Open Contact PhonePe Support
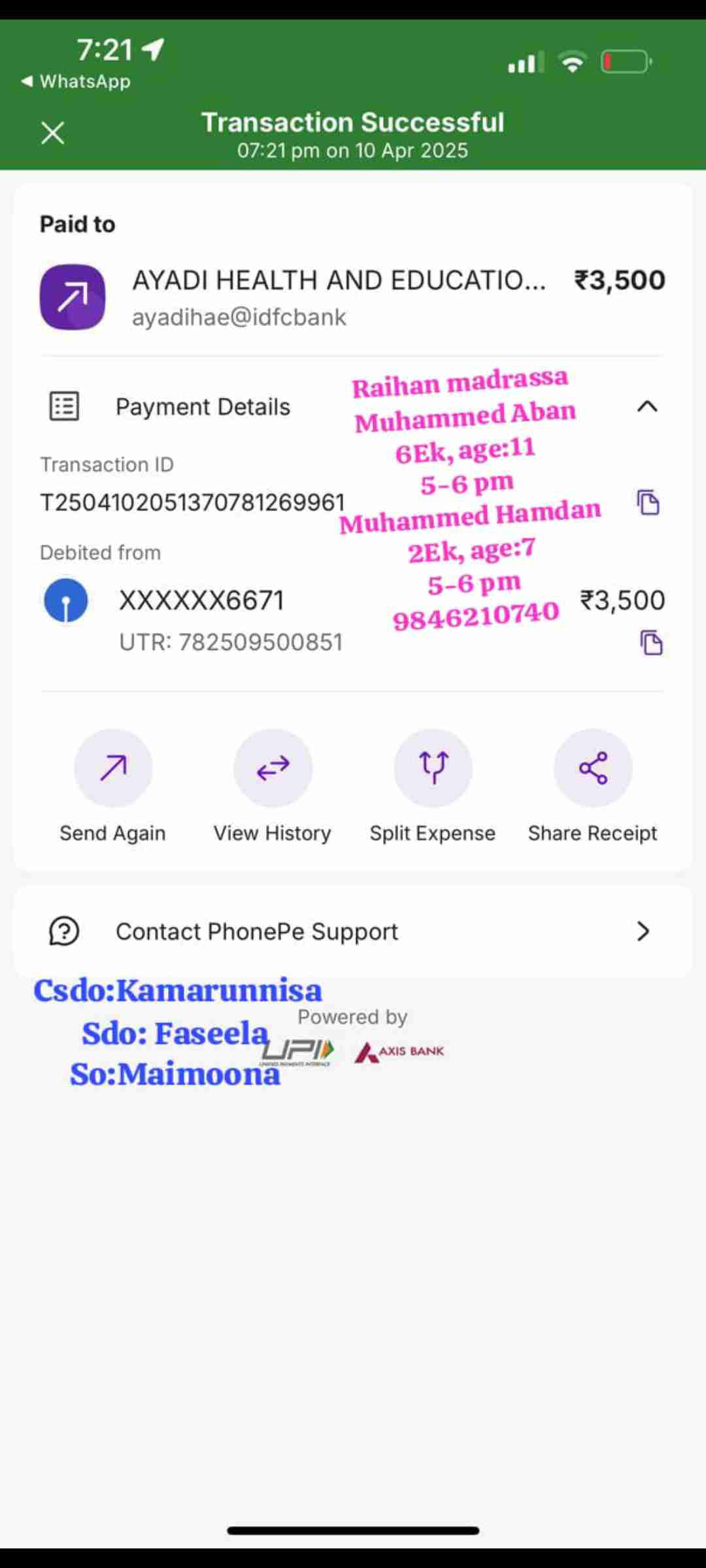 point(353,931)
